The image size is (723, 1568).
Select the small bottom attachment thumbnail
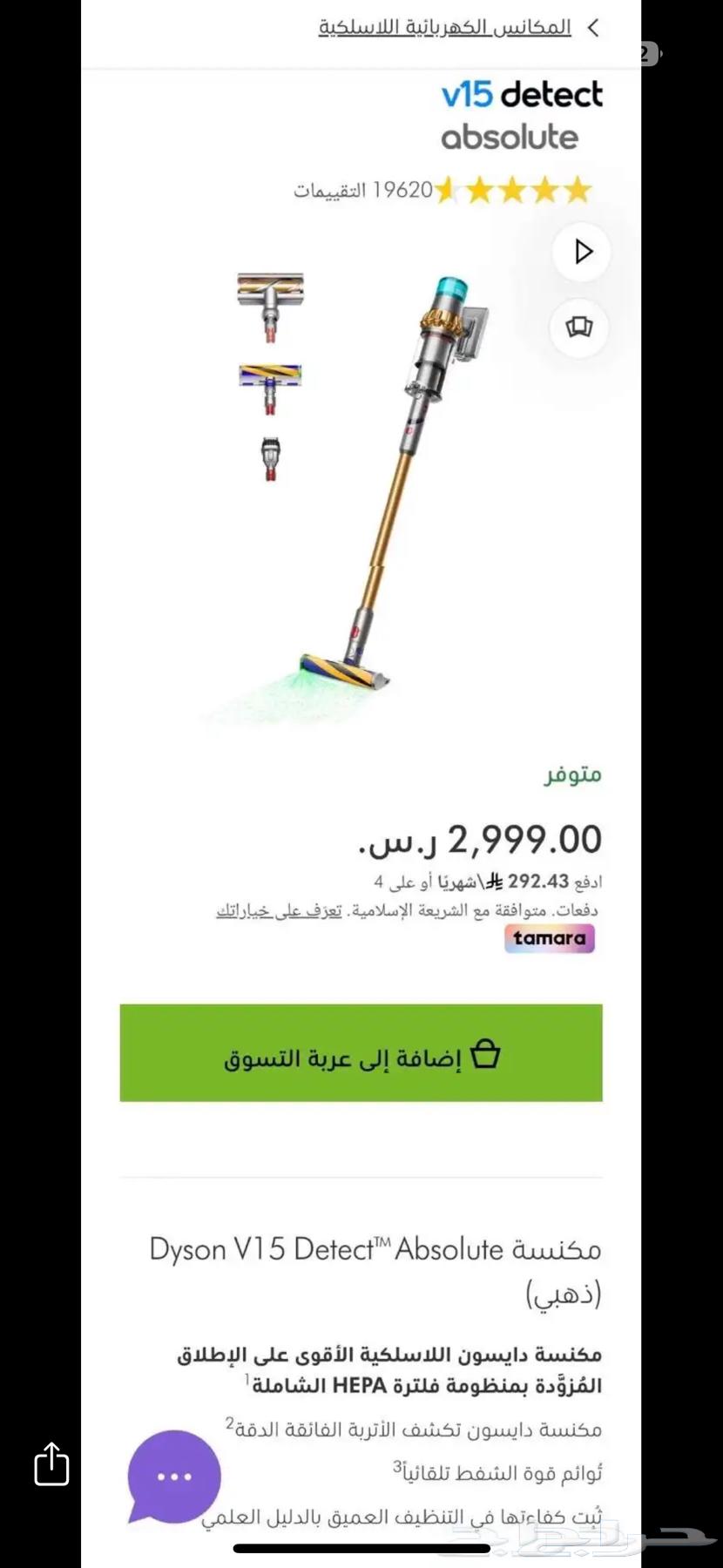[x=270, y=457]
